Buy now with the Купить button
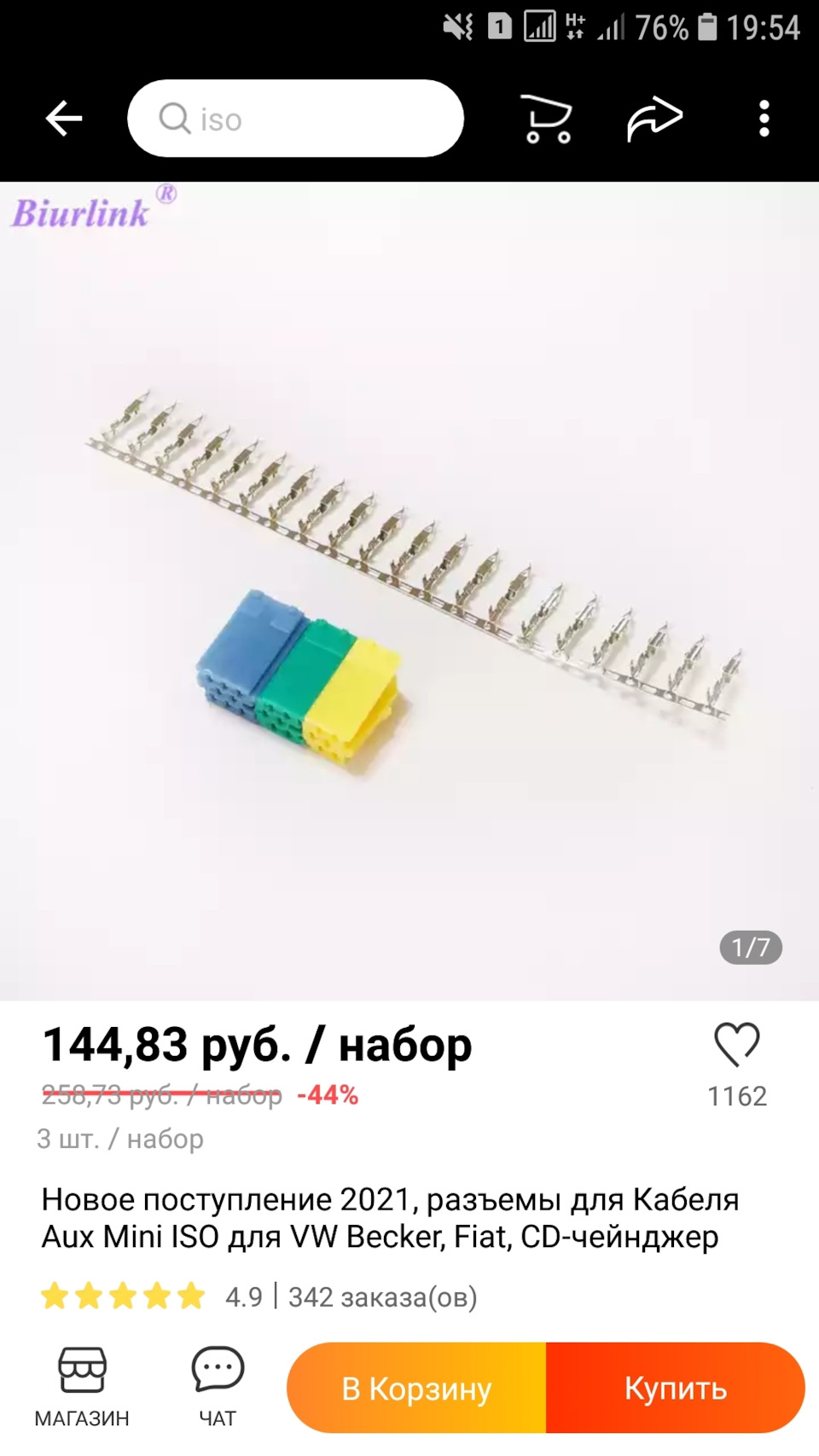 coord(675,1389)
